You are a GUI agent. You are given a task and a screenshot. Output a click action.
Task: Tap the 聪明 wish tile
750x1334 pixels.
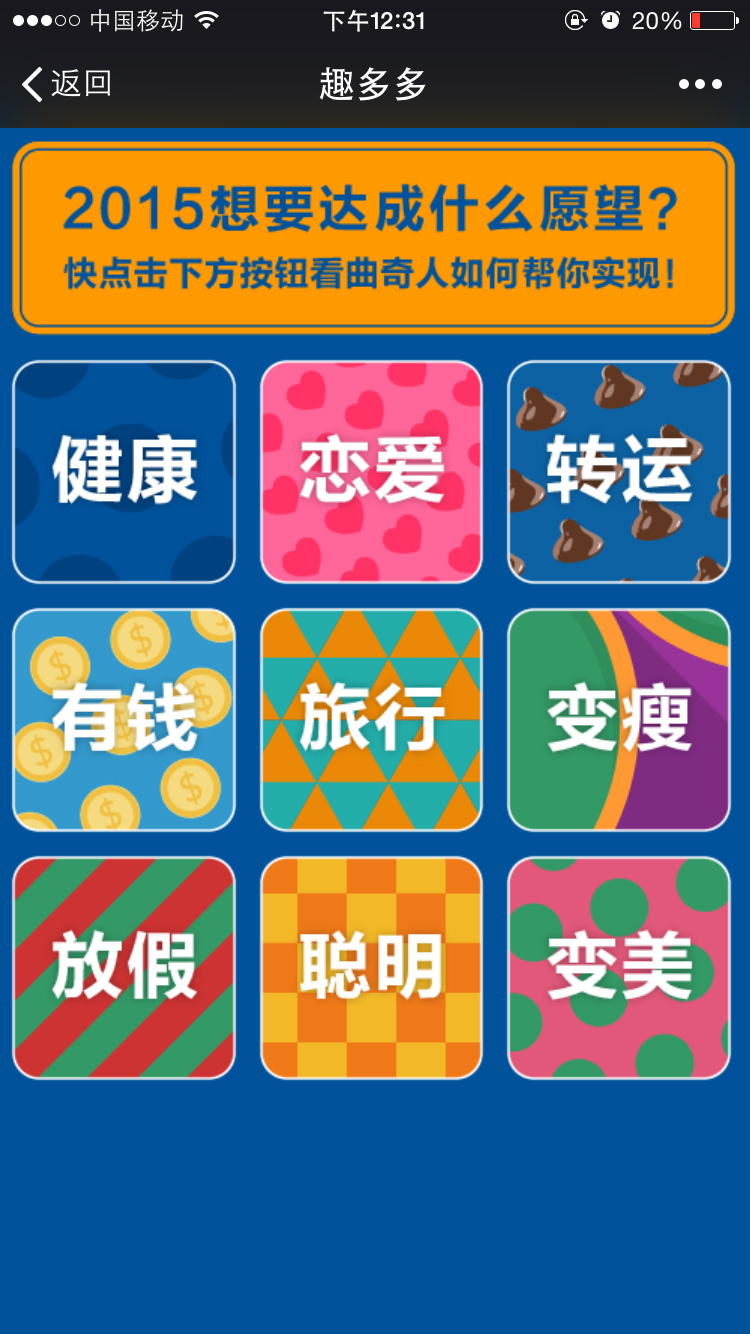pyautogui.click(x=371, y=968)
